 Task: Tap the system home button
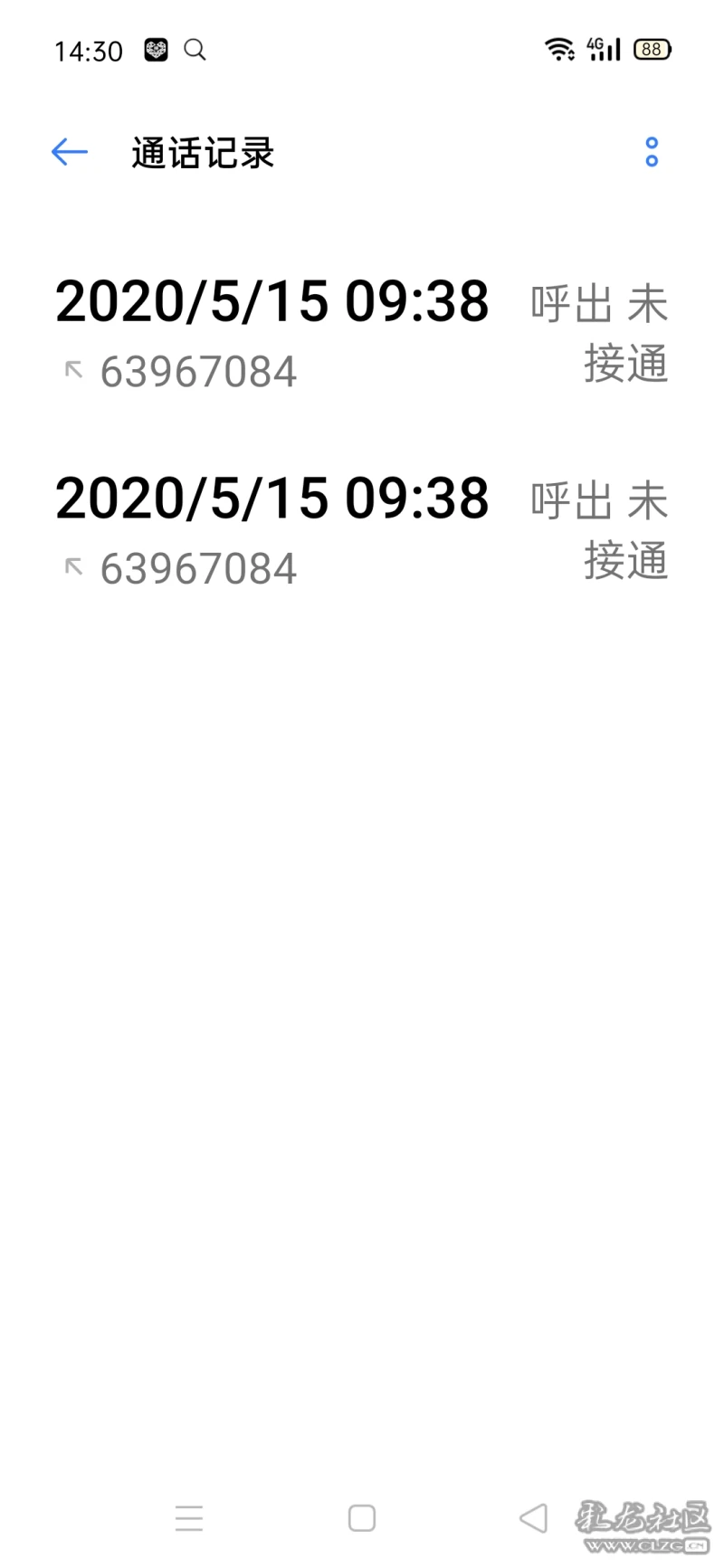(362, 1518)
